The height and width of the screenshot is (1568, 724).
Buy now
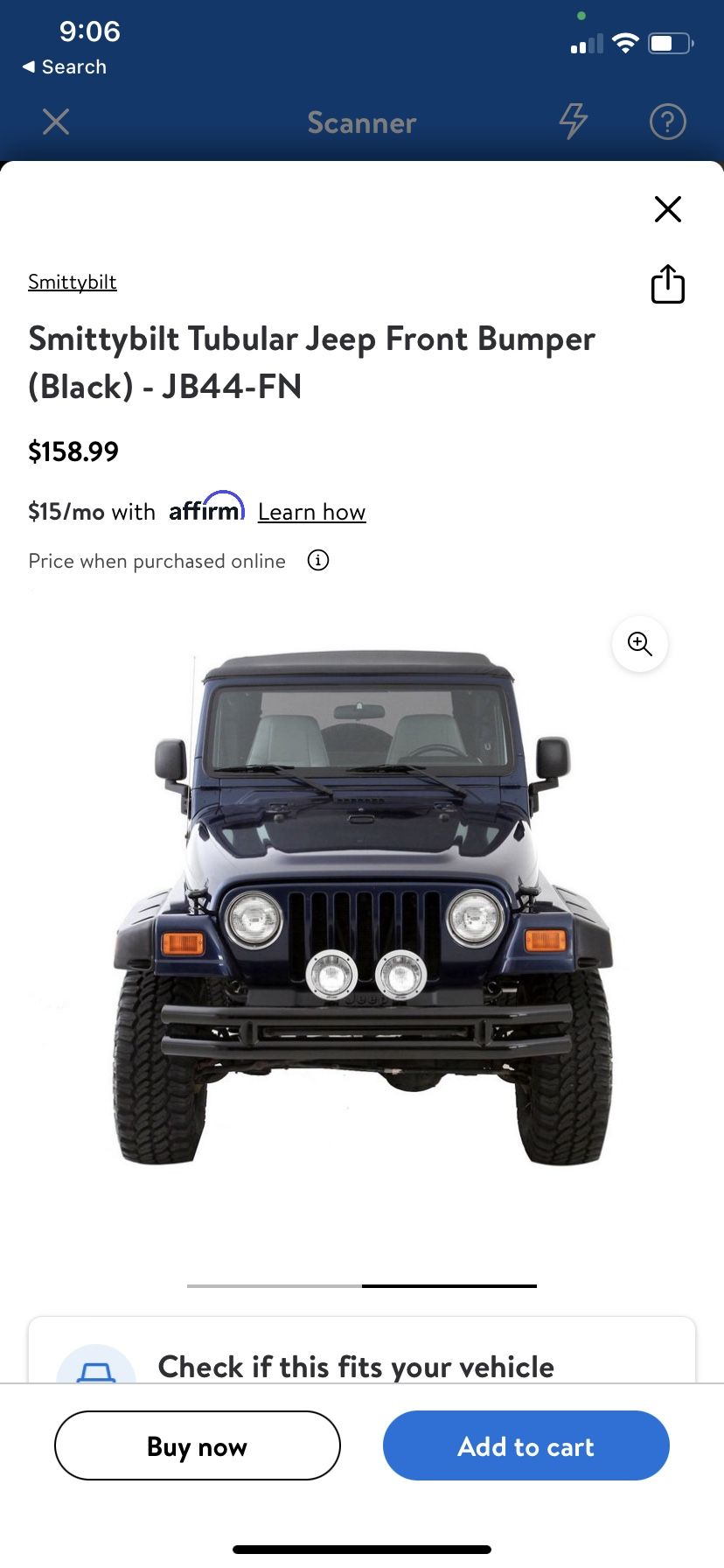pos(198,1445)
